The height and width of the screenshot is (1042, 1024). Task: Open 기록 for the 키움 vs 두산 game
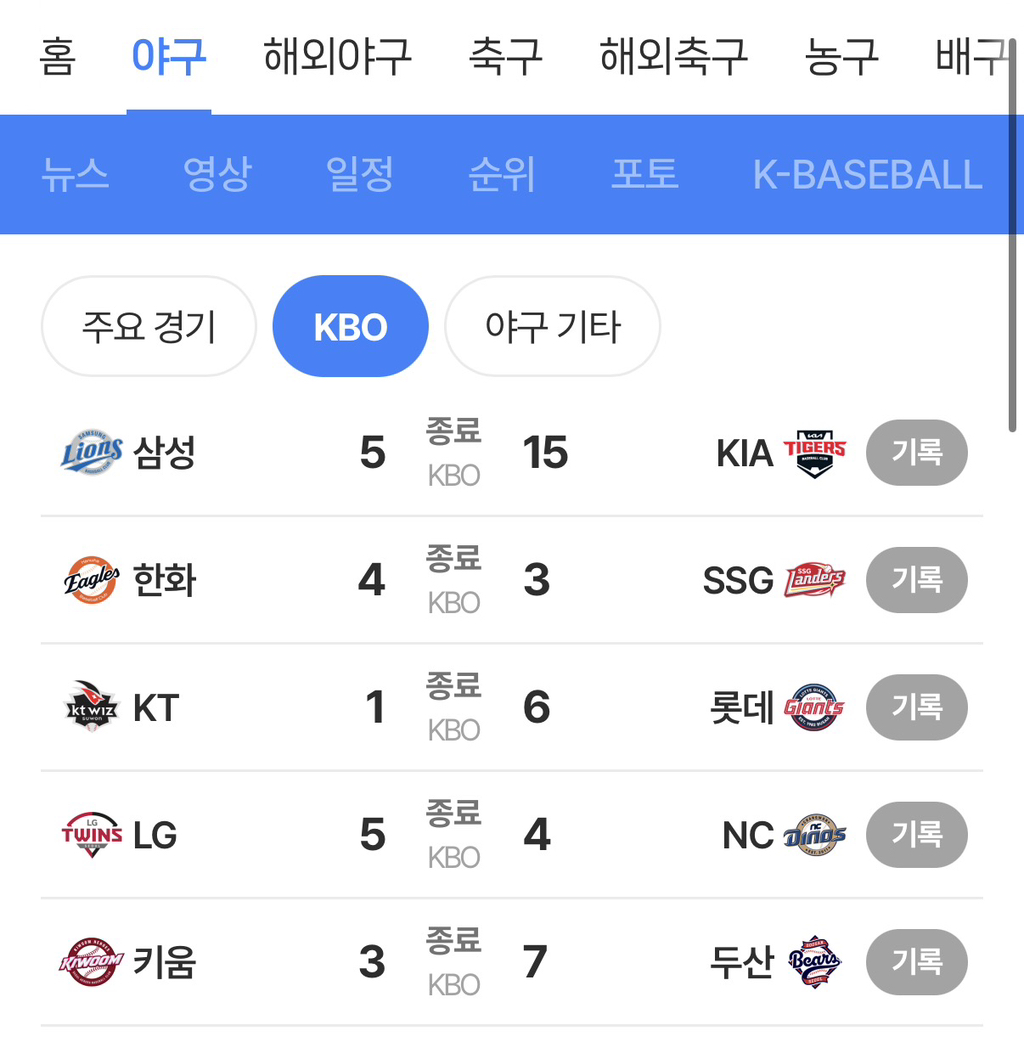click(x=916, y=962)
